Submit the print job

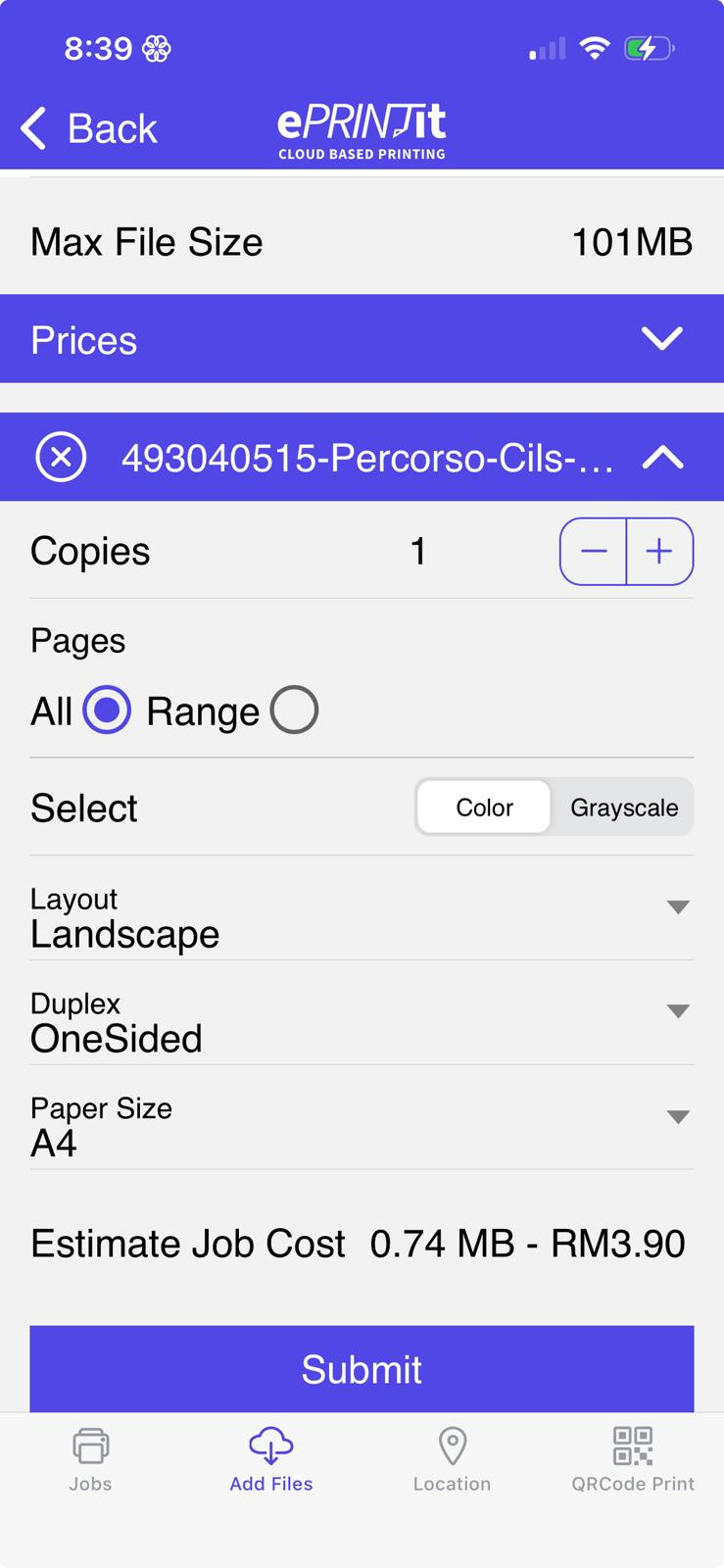click(x=362, y=1369)
